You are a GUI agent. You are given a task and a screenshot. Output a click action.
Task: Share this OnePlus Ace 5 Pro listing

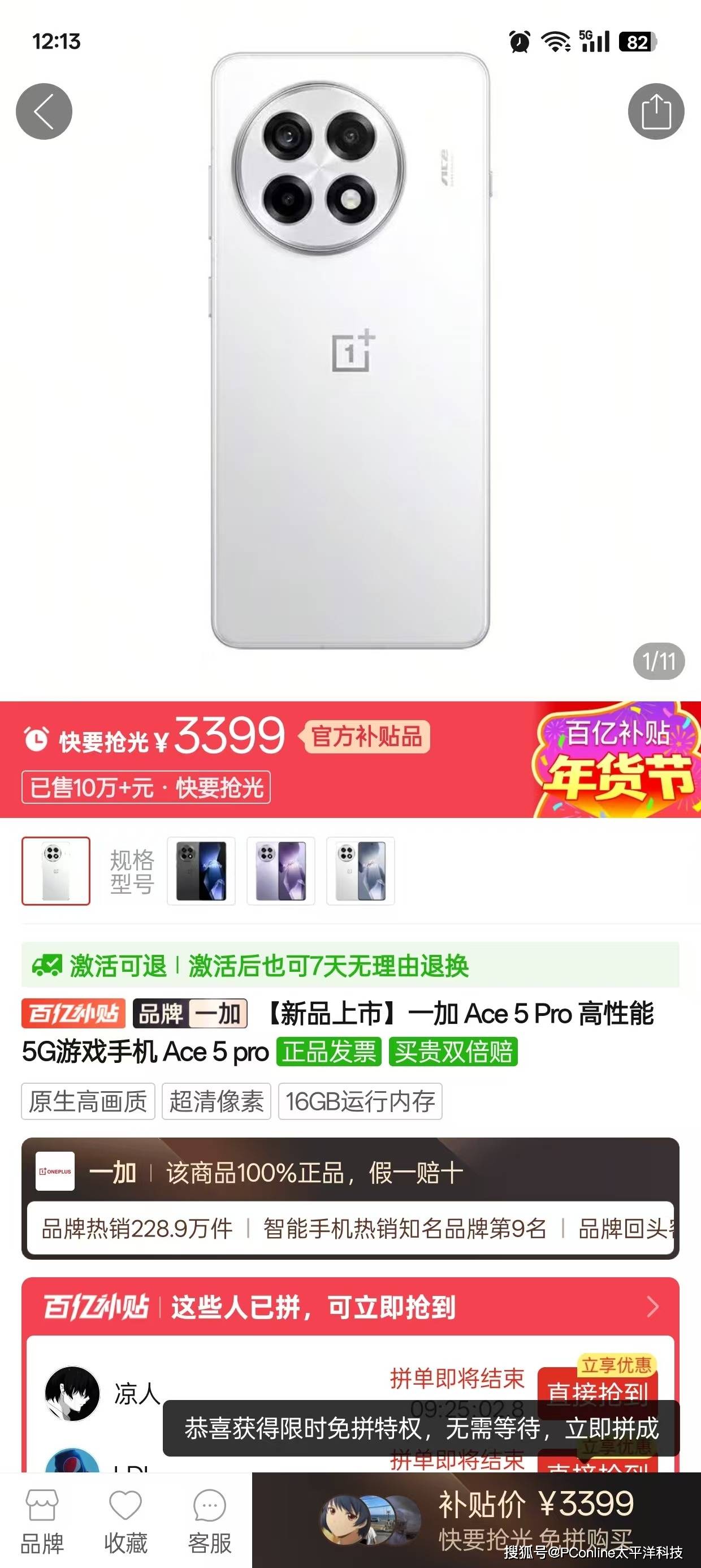tap(656, 111)
